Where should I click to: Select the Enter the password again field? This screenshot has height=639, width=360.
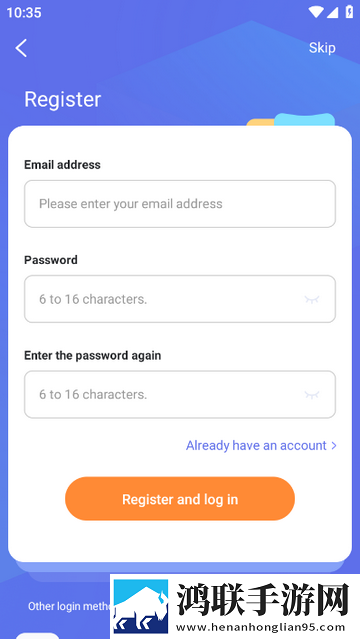(180, 394)
